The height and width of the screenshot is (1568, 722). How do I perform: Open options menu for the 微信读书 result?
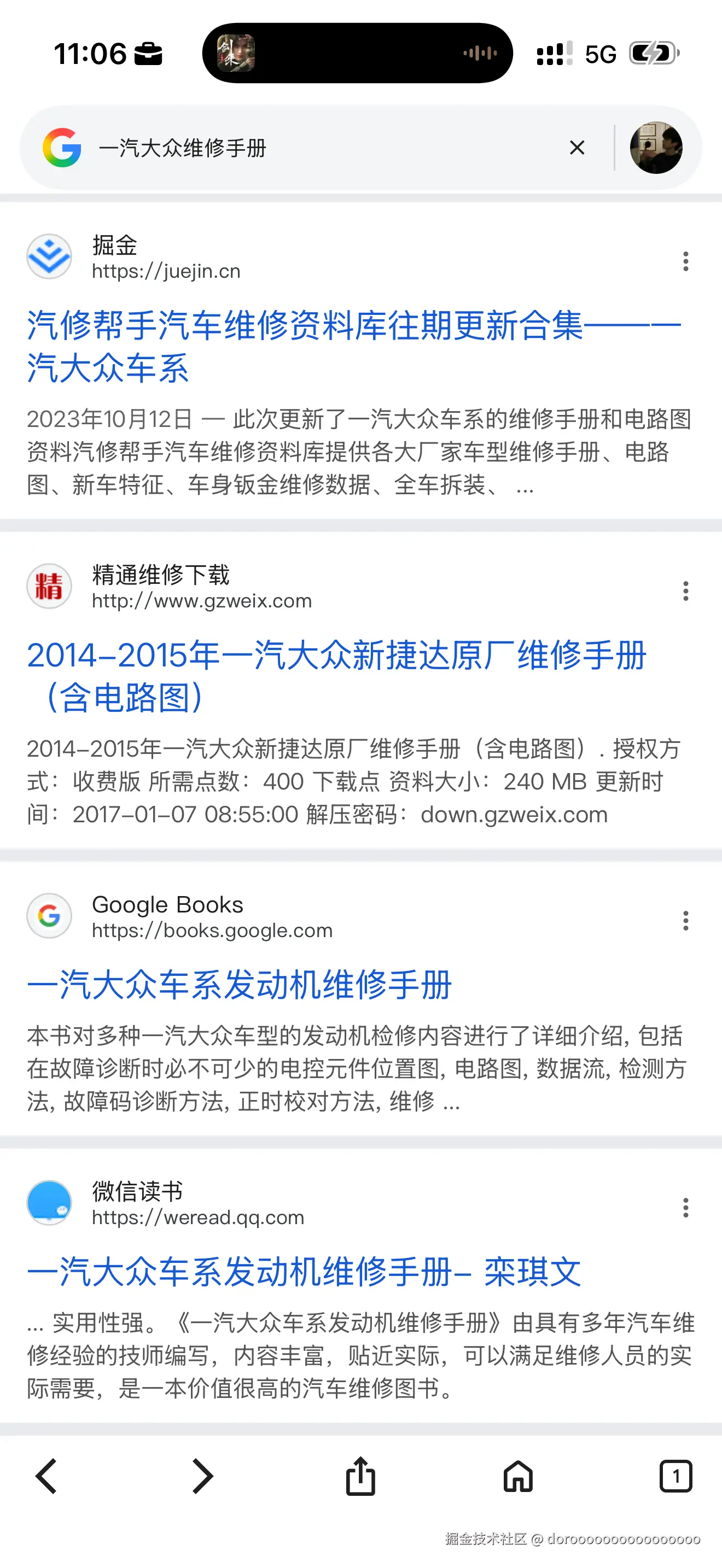pos(685,1209)
